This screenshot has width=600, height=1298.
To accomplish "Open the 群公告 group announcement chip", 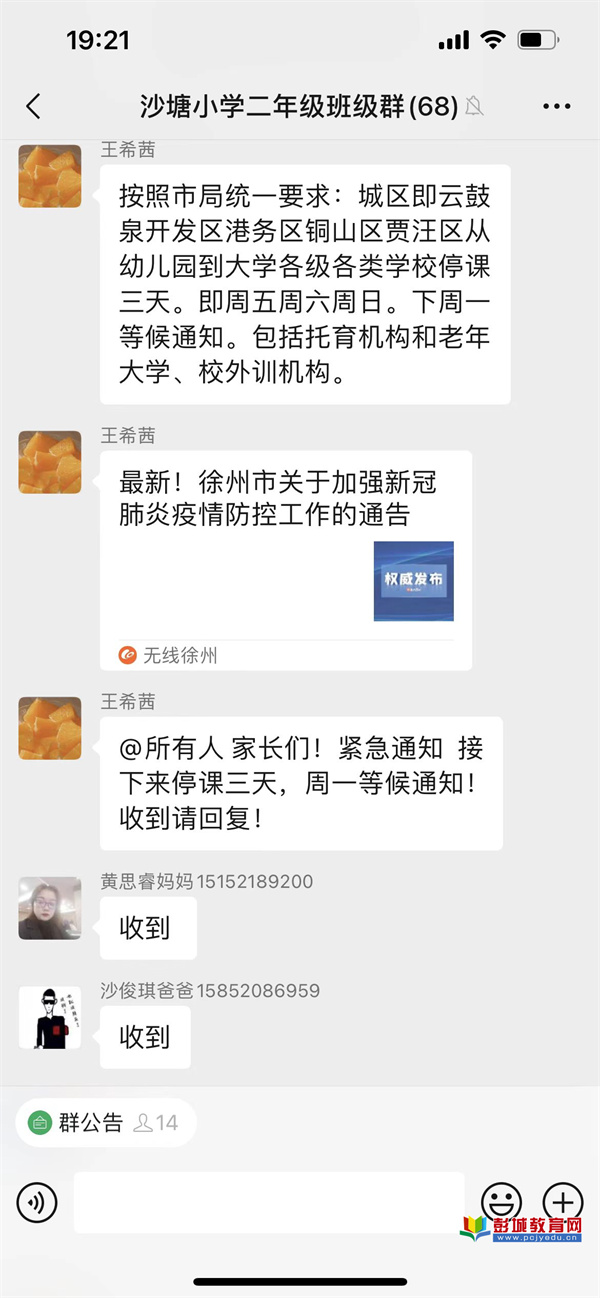I will (105, 1122).
